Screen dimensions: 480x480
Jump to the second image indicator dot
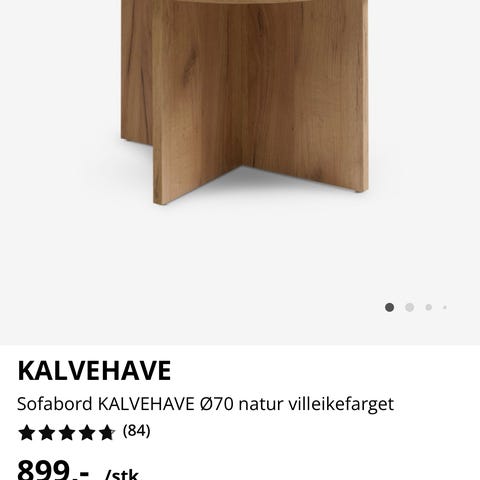(410, 307)
